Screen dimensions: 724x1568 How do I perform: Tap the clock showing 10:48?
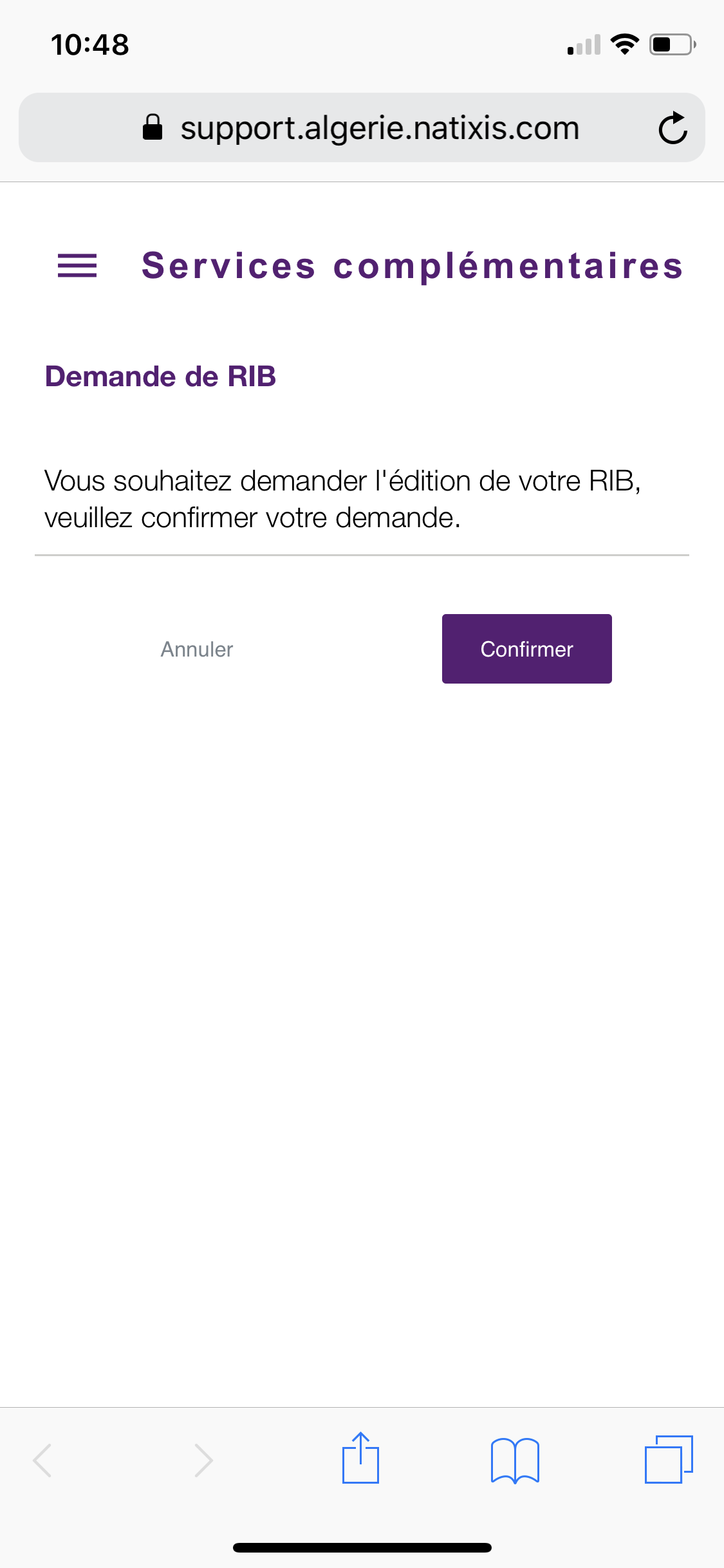(x=89, y=44)
